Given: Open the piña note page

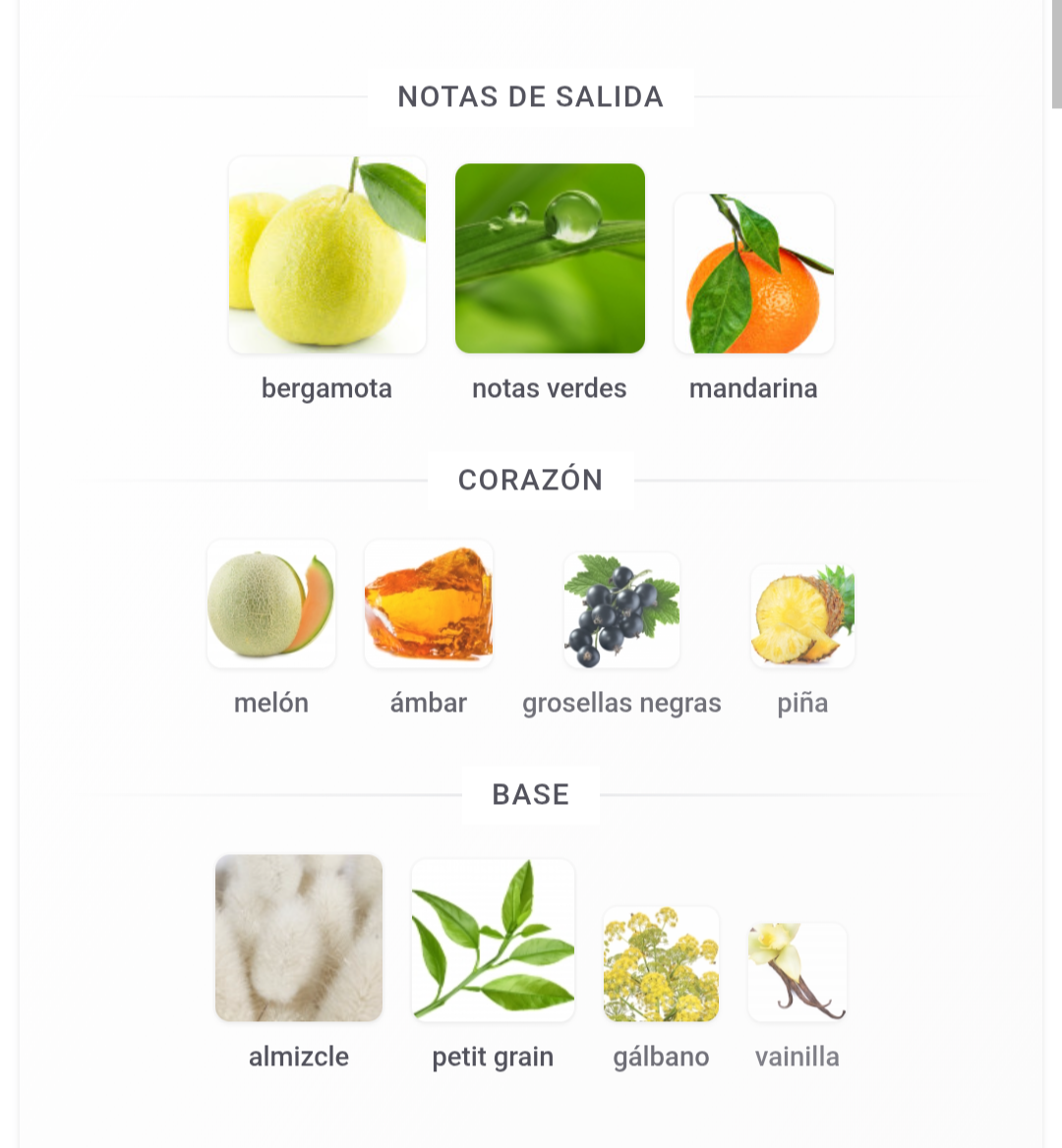Looking at the screenshot, I should pyautogui.click(x=802, y=616).
